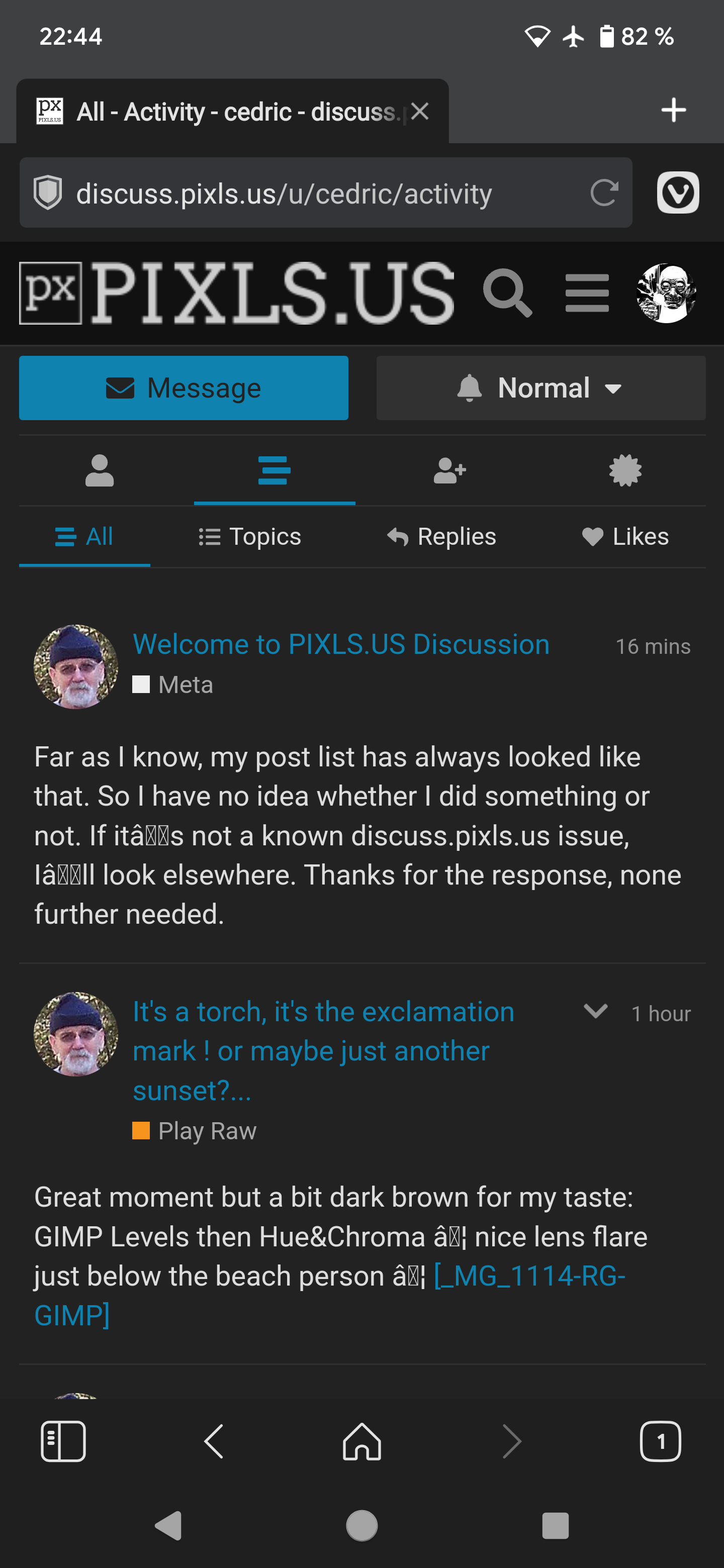This screenshot has height=1568, width=724.
Task: Reload the page
Action: [x=604, y=193]
